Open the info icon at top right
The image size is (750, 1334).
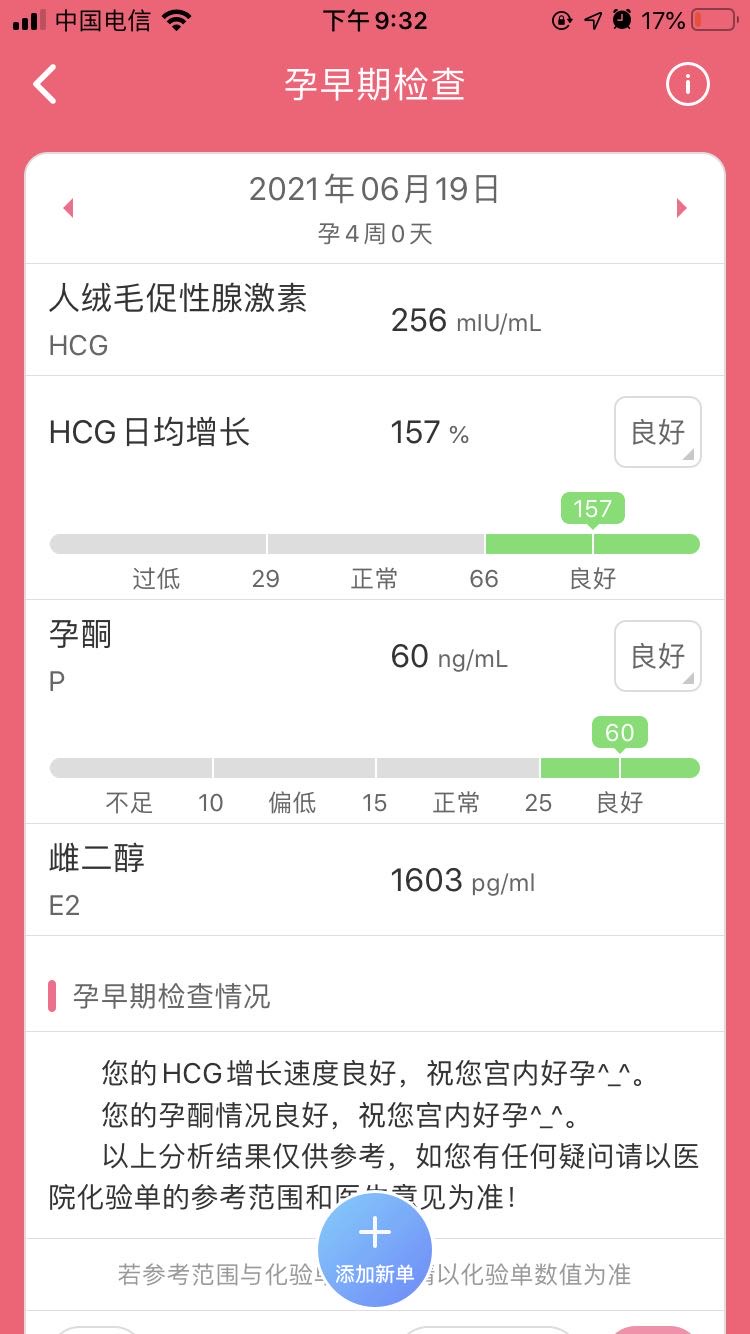[x=687, y=84]
